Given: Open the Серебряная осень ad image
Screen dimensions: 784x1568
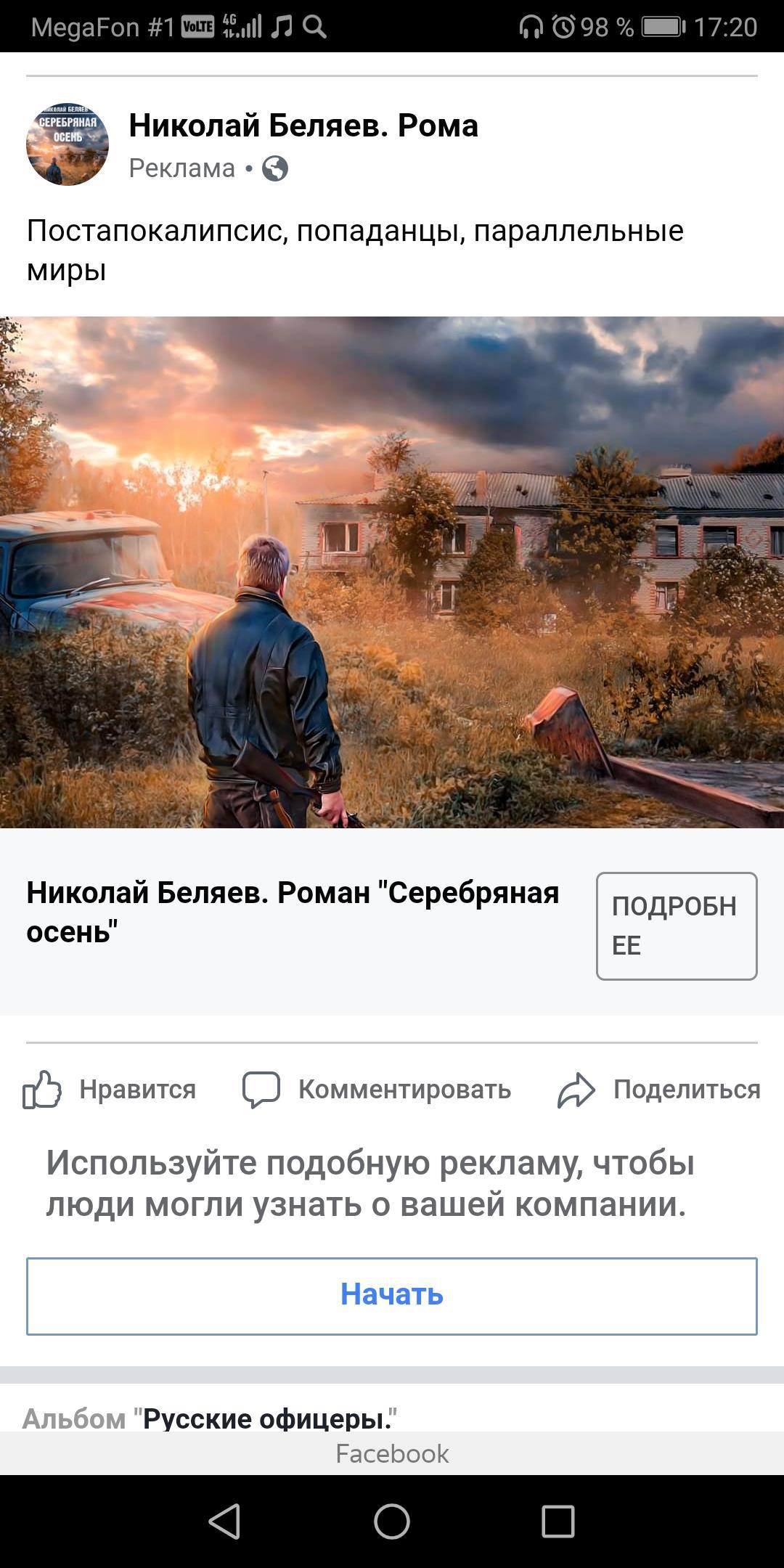Looking at the screenshot, I should [x=392, y=572].
